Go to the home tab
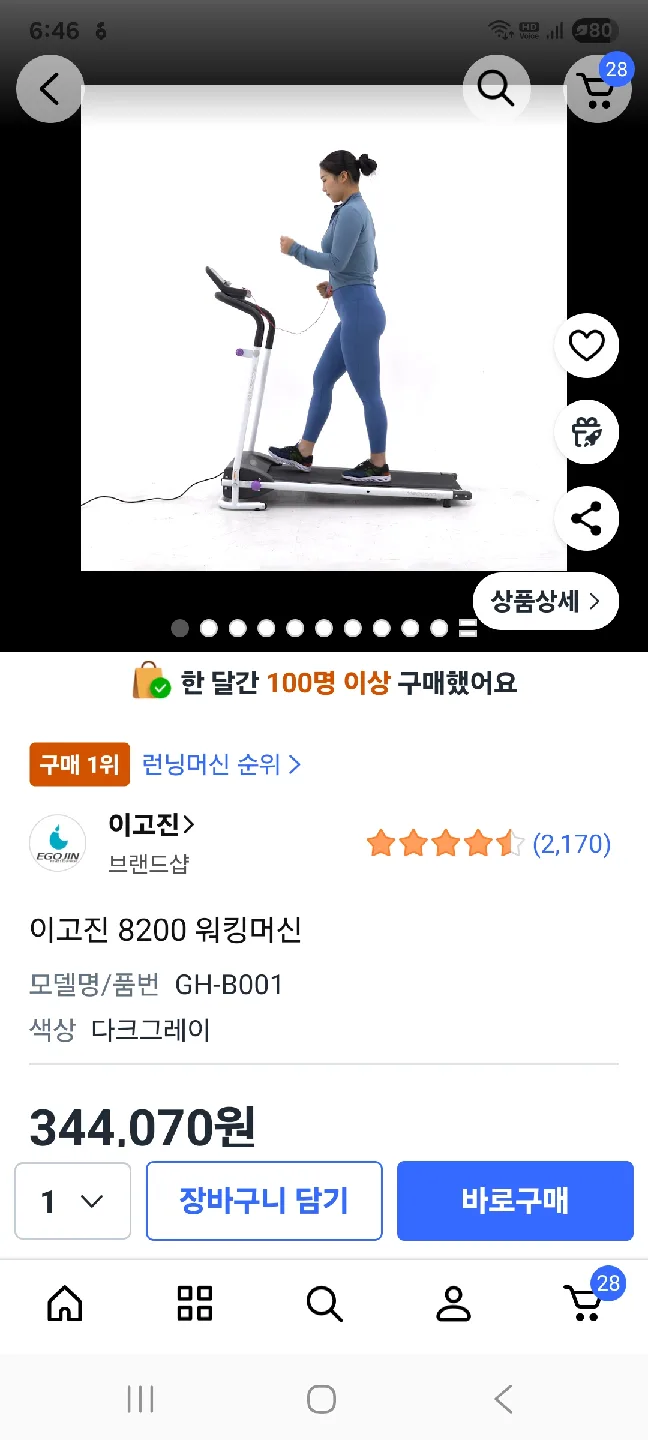Screen dimensions: 648x1440 click(65, 1304)
